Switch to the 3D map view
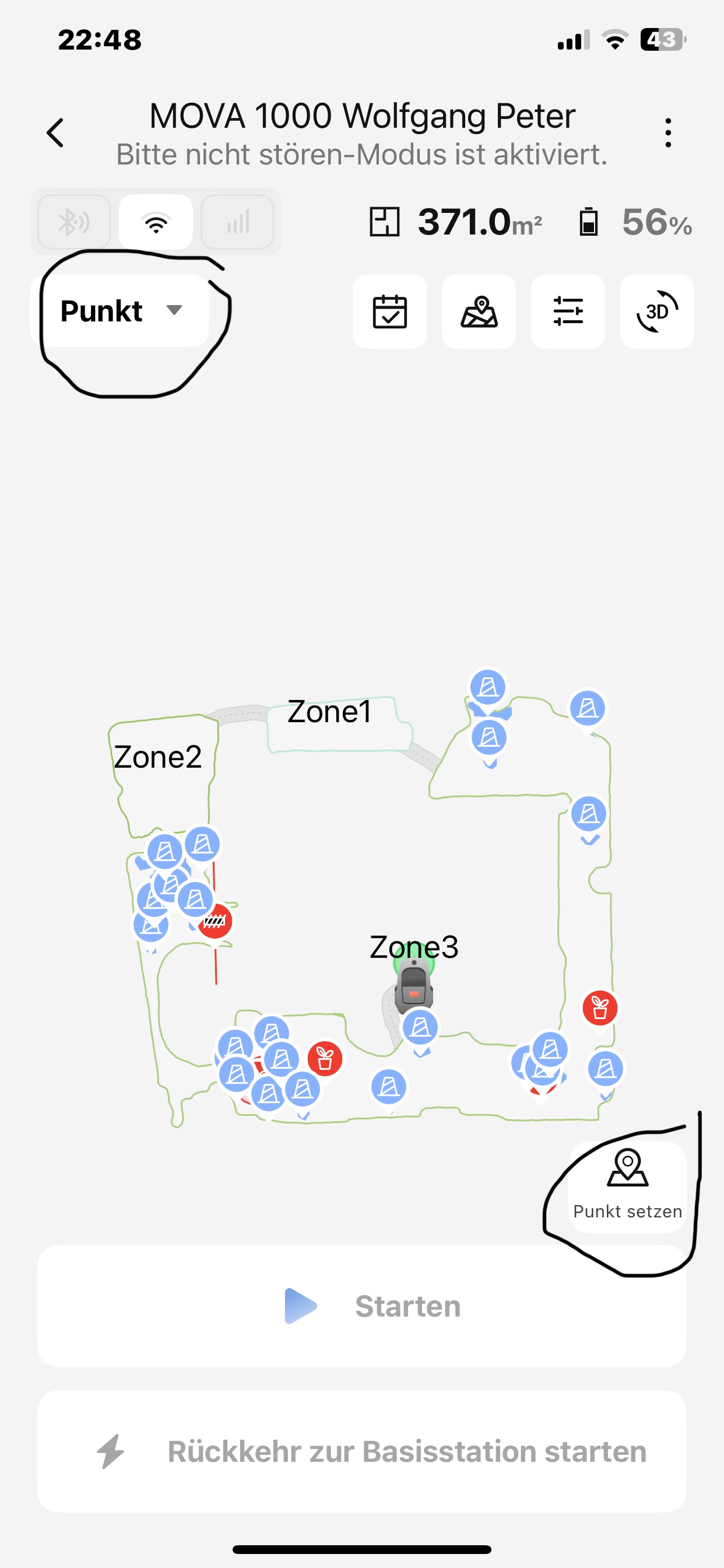 pos(656,311)
